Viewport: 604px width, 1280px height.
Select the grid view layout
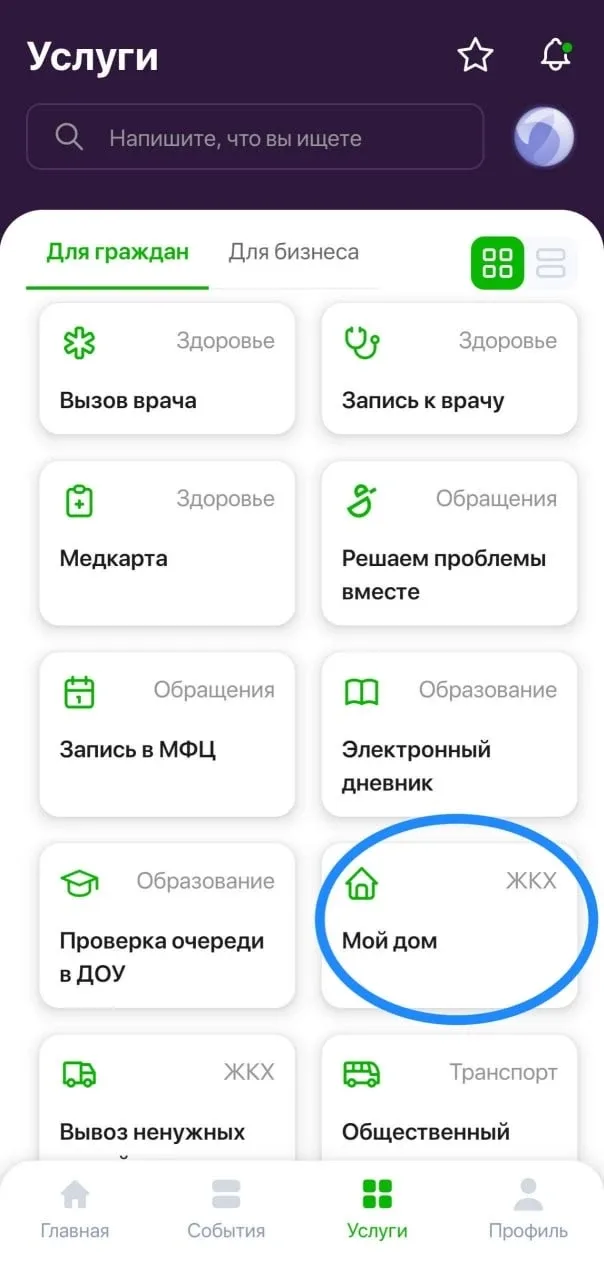click(497, 263)
